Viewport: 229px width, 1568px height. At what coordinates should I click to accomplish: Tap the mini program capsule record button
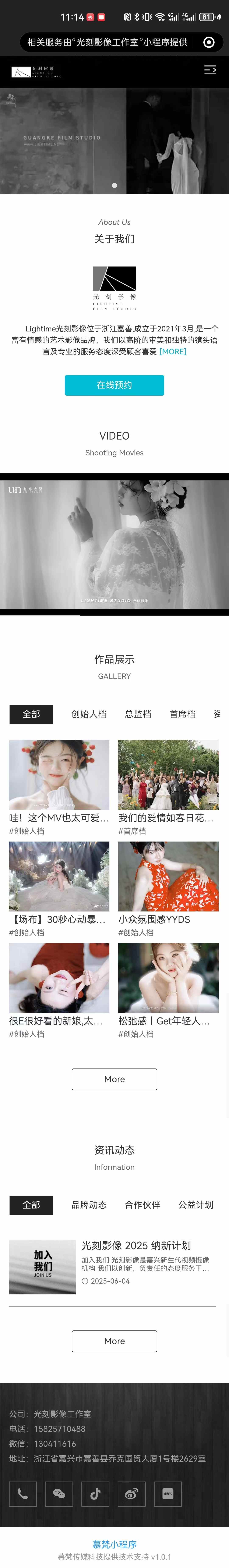click(209, 42)
